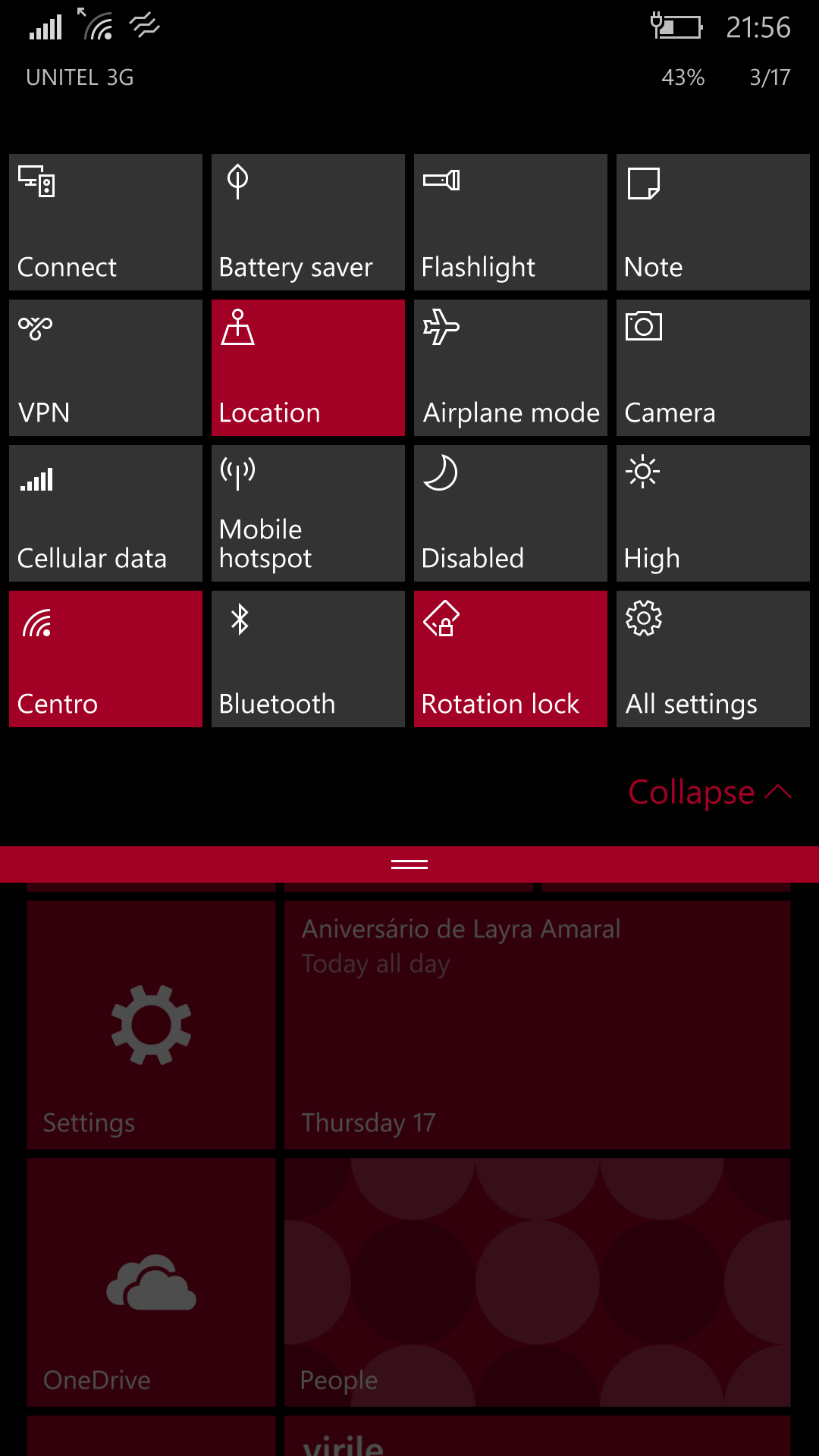
Task: Tap the action center bottom handle
Action: tap(409, 864)
